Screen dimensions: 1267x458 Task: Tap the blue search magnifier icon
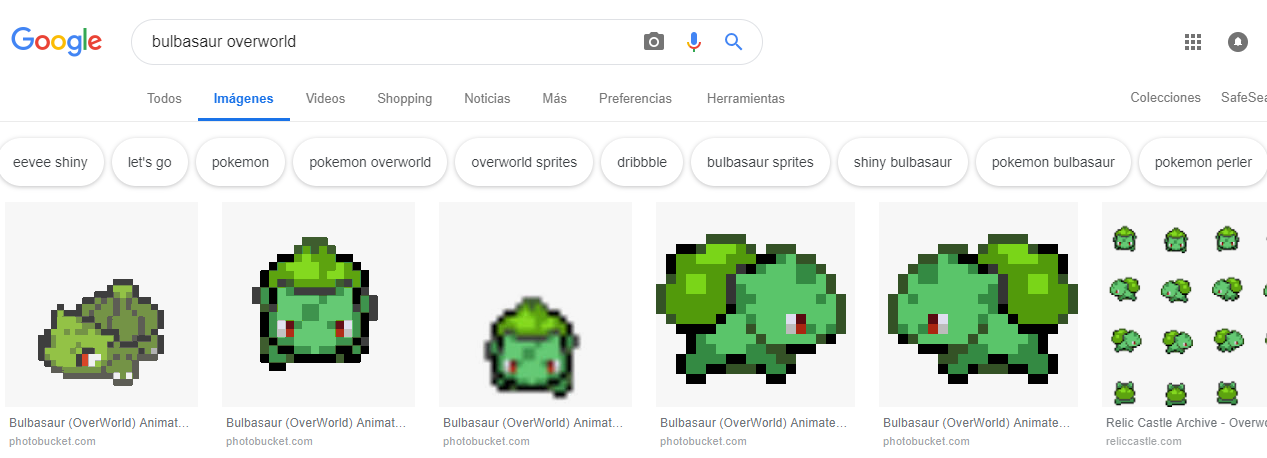tap(734, 42)
